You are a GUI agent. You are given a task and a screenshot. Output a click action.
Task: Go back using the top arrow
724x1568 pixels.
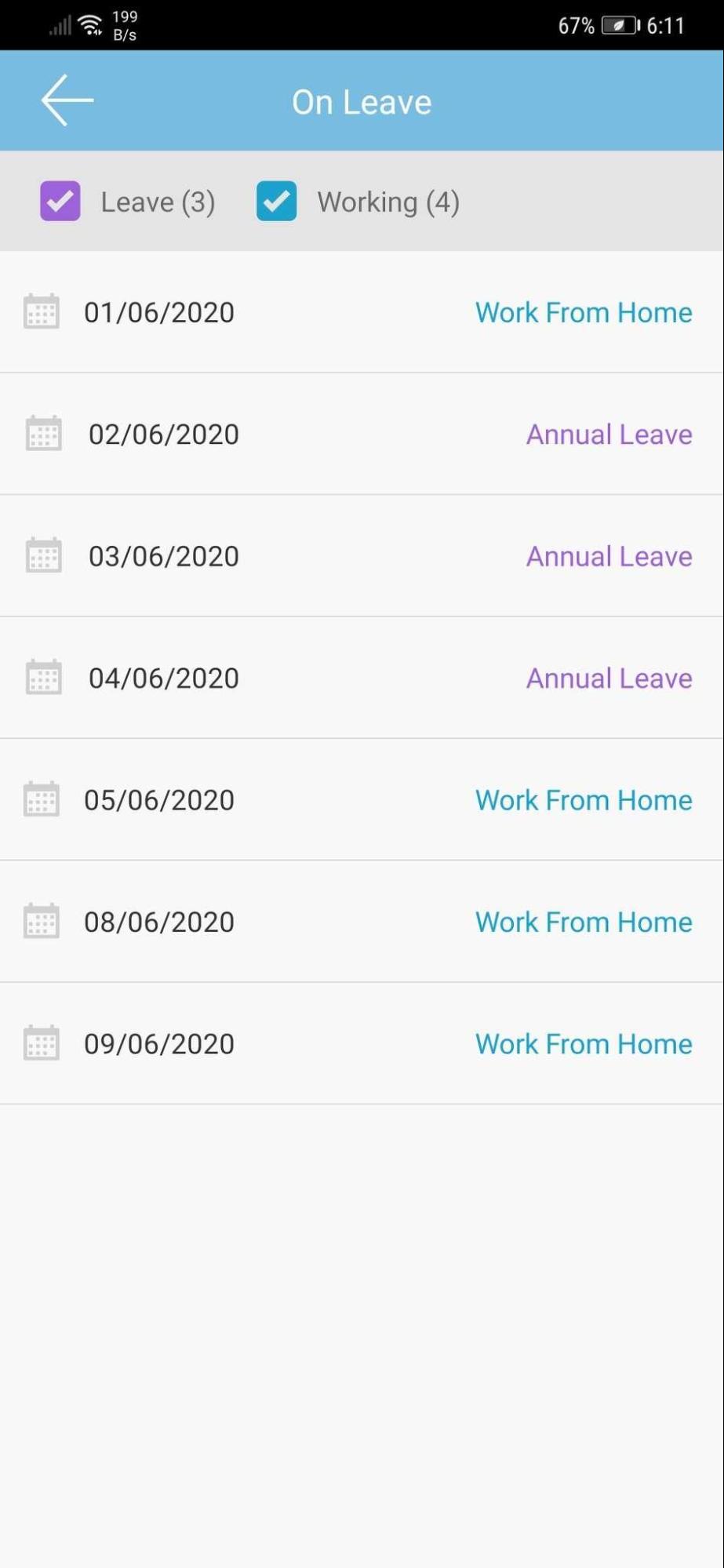67,100
